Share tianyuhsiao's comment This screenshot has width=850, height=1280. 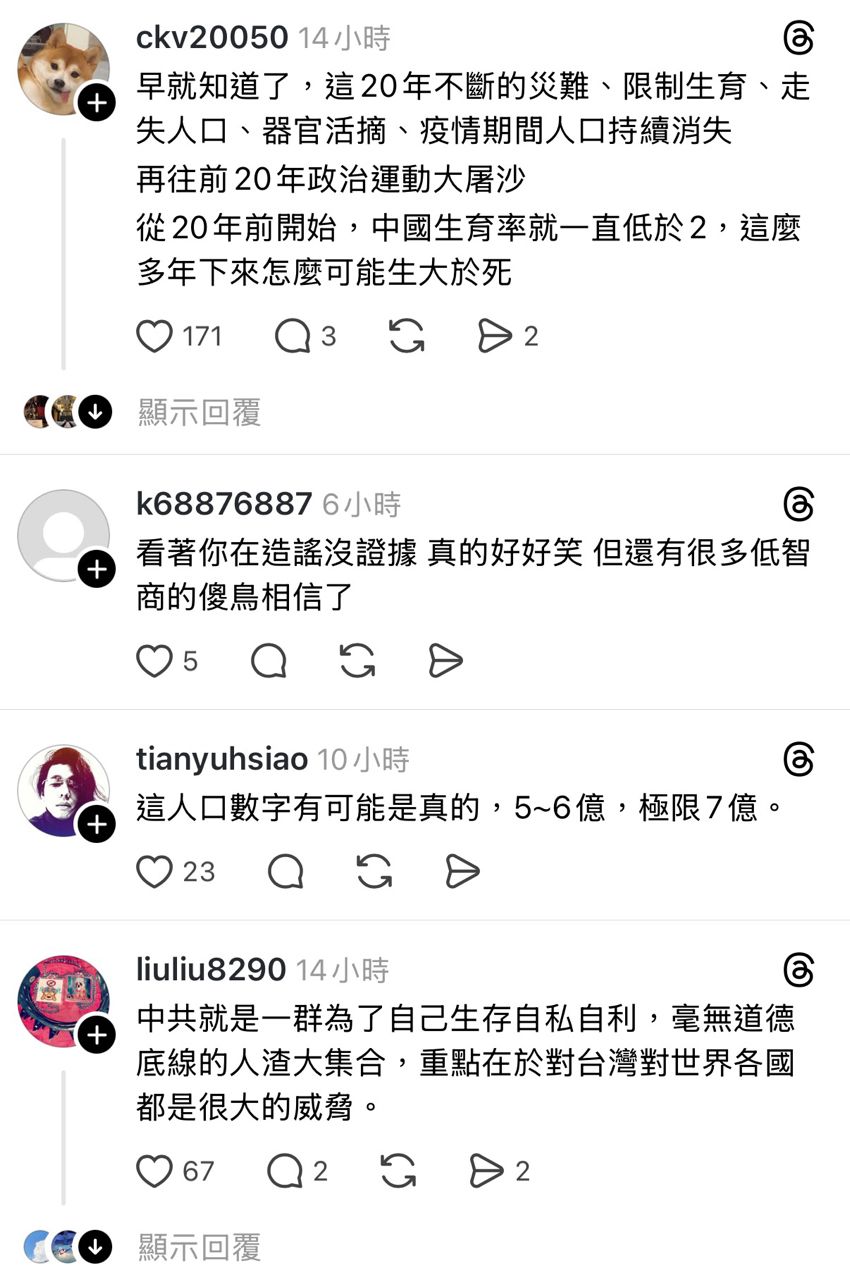coord(462,872)
